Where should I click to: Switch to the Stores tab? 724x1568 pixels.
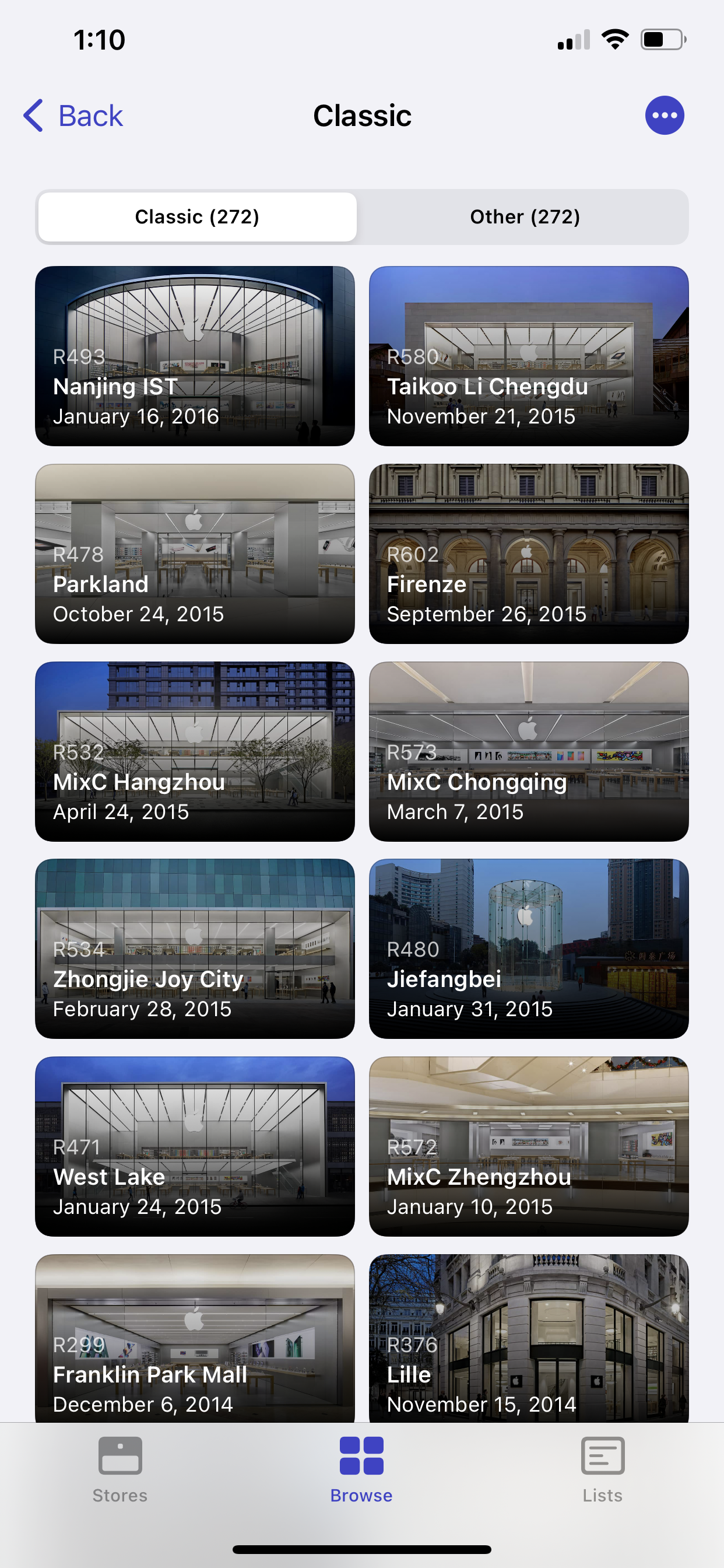point(120,1469)
